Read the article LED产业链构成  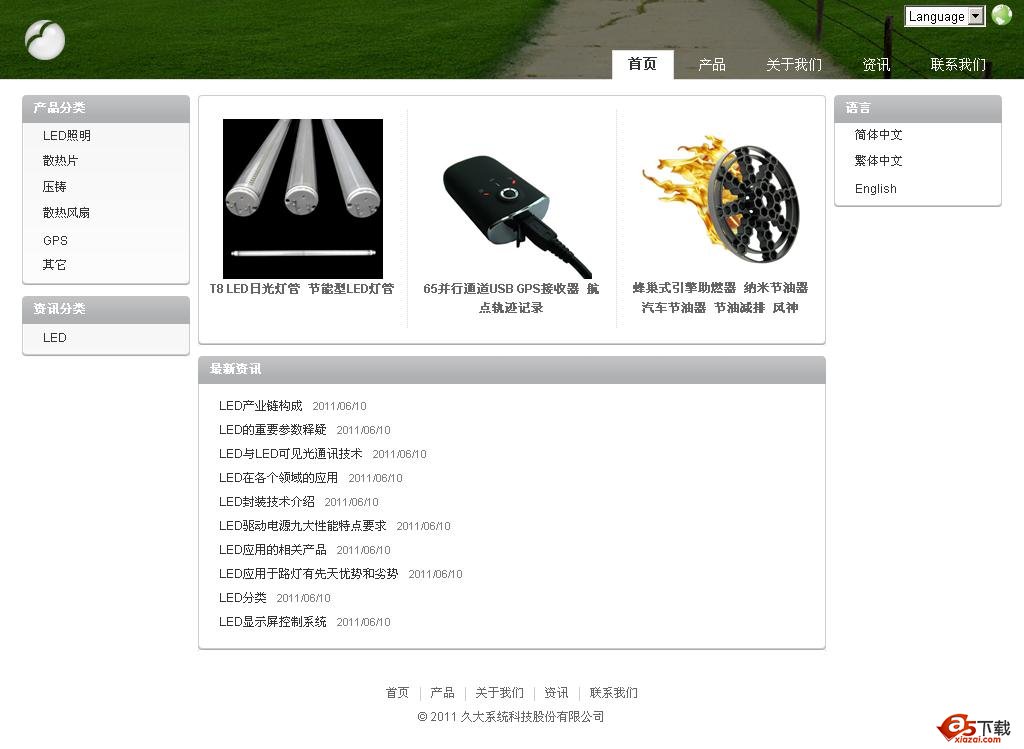(x=260, y=406)
